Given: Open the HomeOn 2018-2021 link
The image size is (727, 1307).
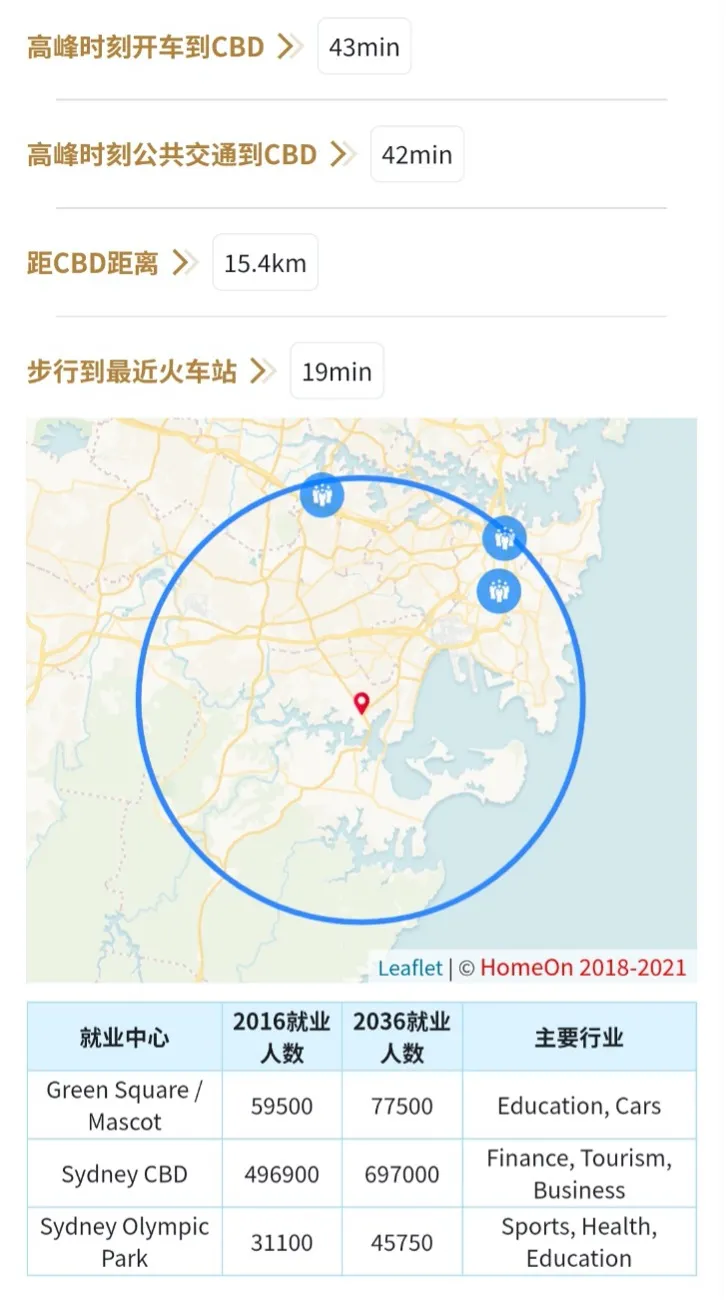Looking at the screenshot, I should (x=583, y=967).
